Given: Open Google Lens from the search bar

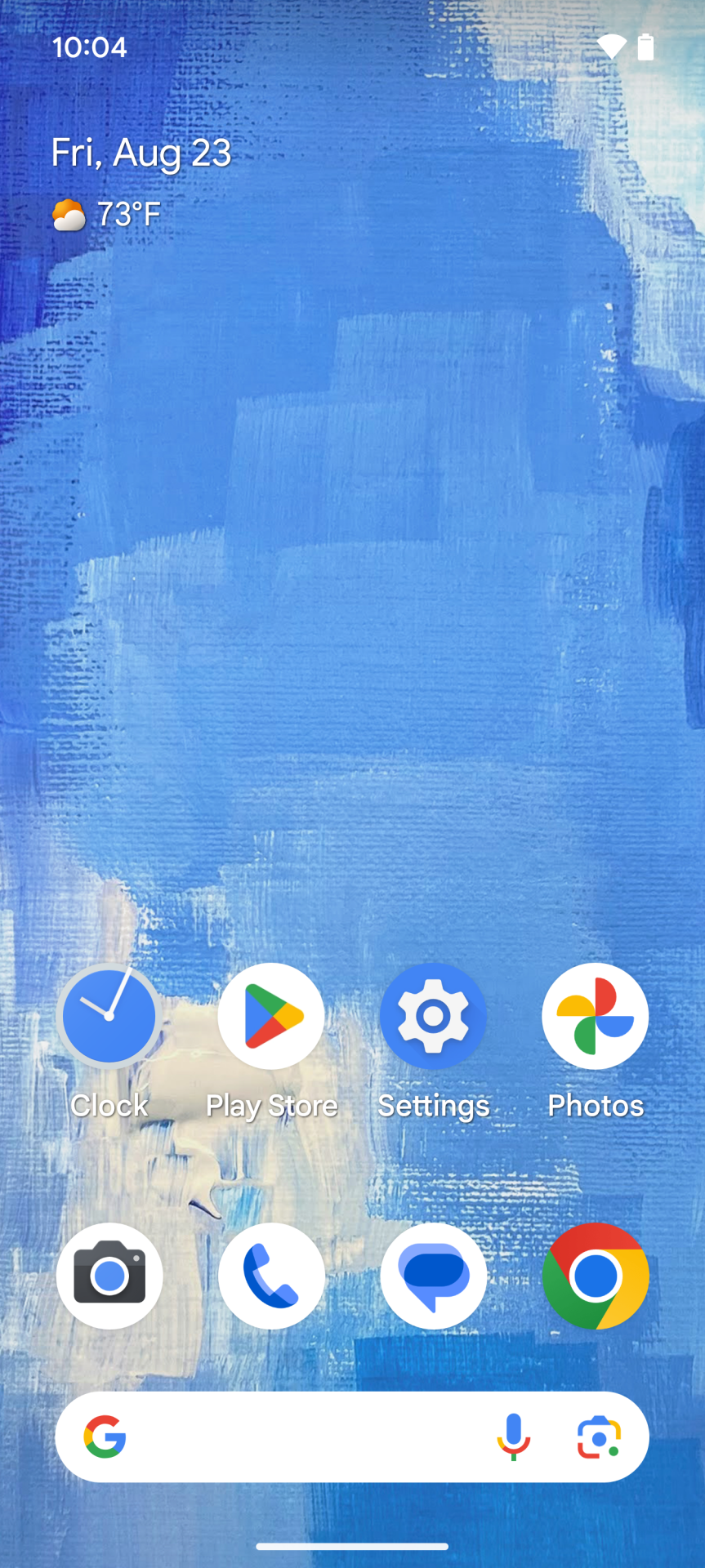Looking at the screenshot, I should pyautogui.click(x=599, y=1437).
